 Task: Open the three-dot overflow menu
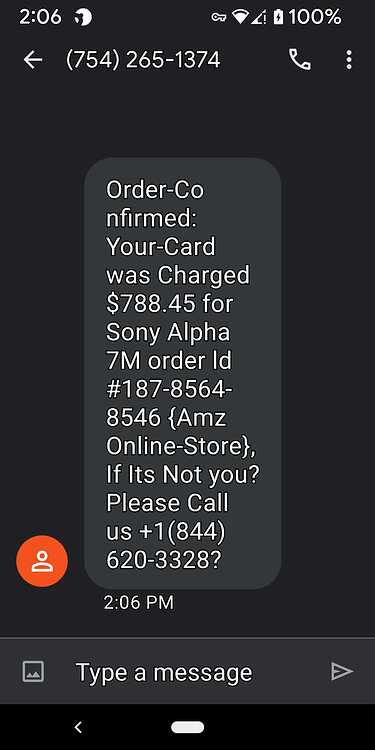click(349, 60)
